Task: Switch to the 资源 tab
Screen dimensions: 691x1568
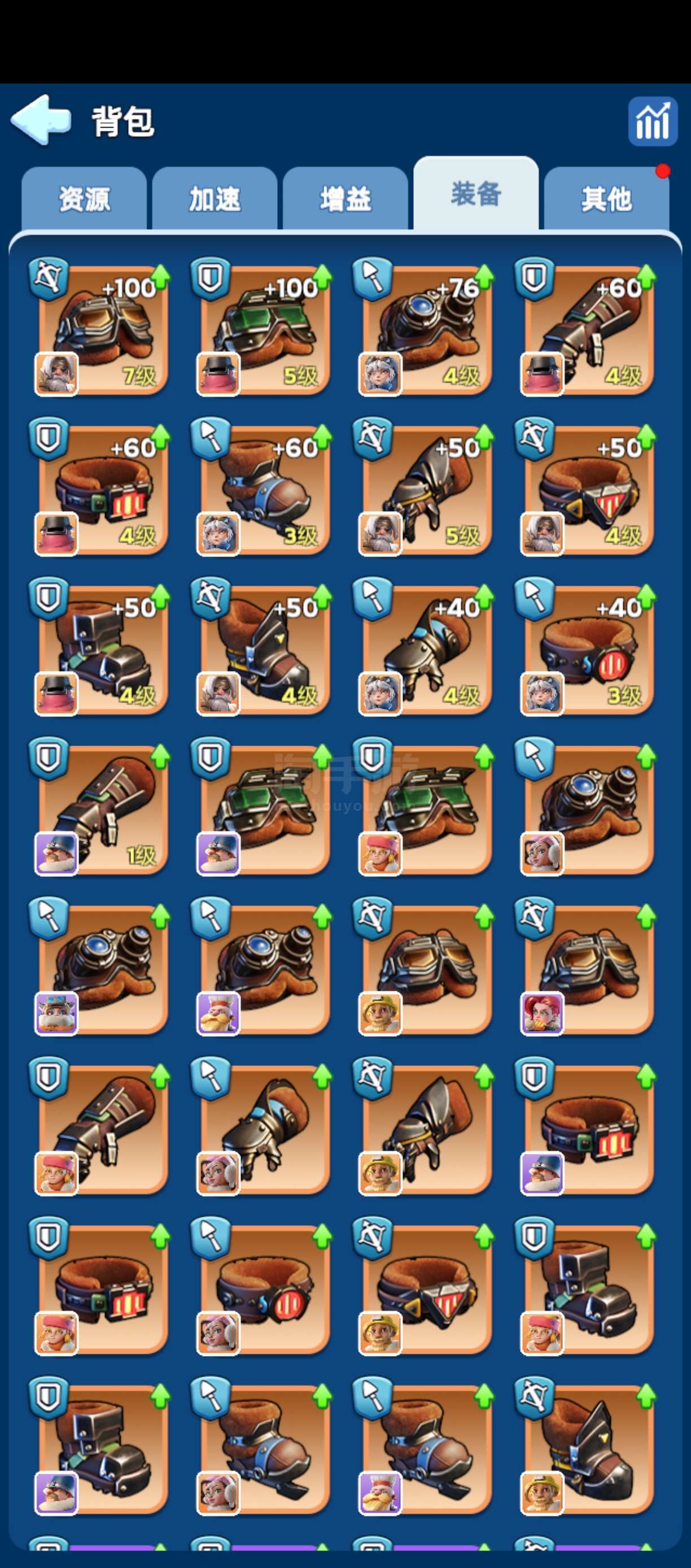Action: [x=84, y=199]
